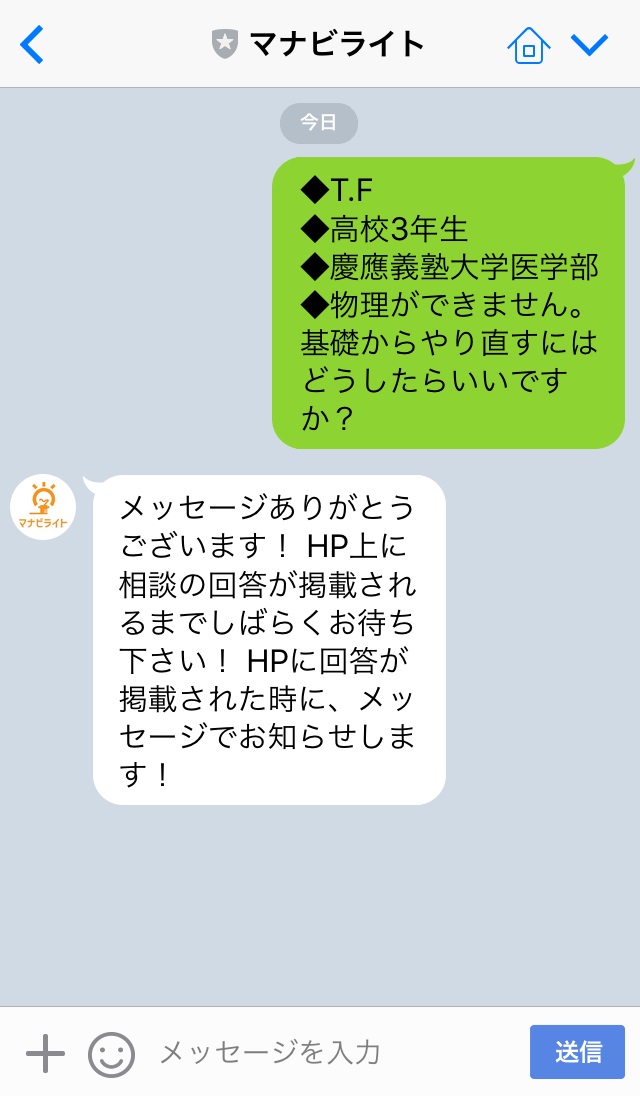This screenshot has width=640, height=1100.
Task: Go back with the blue arrow
Action: click(x=32, y=44)
